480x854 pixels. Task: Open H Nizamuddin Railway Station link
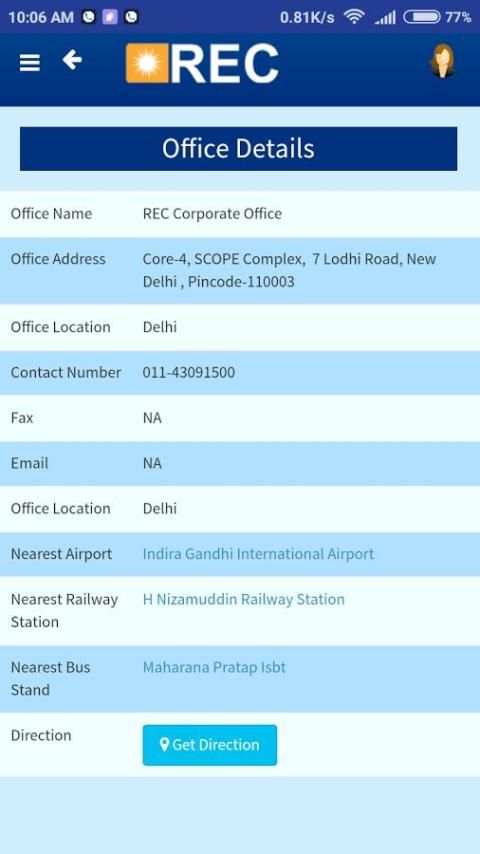pos(244,599)
